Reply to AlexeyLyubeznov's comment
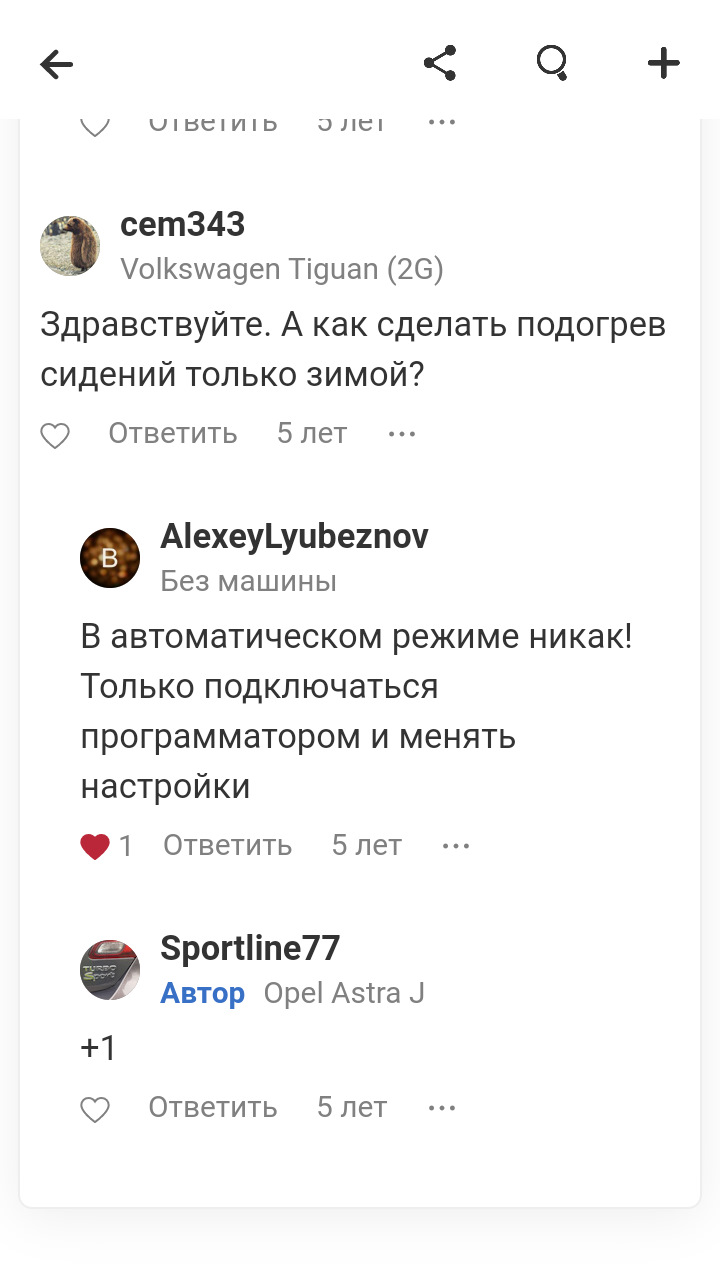 tap(228, 846)
